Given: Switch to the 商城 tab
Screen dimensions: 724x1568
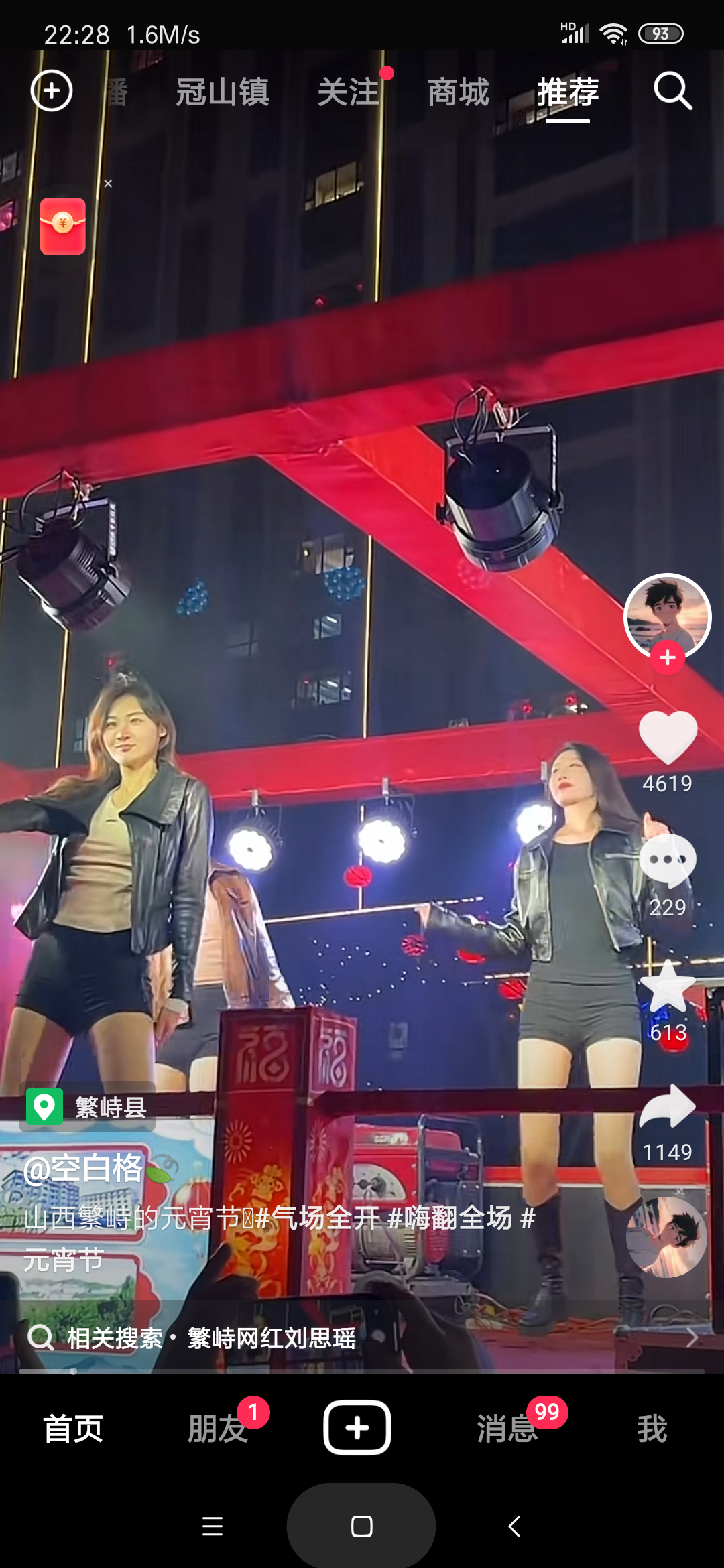Looking at the screenshot, I should 457,92.
